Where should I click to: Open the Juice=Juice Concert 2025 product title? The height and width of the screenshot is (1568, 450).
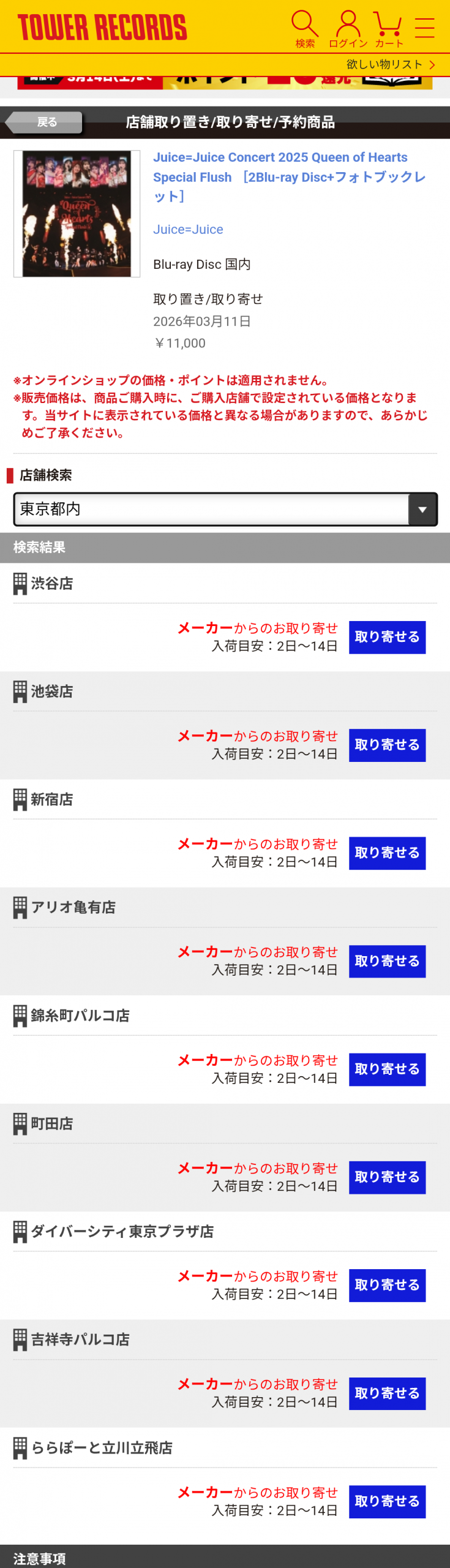tap(289, 176)
